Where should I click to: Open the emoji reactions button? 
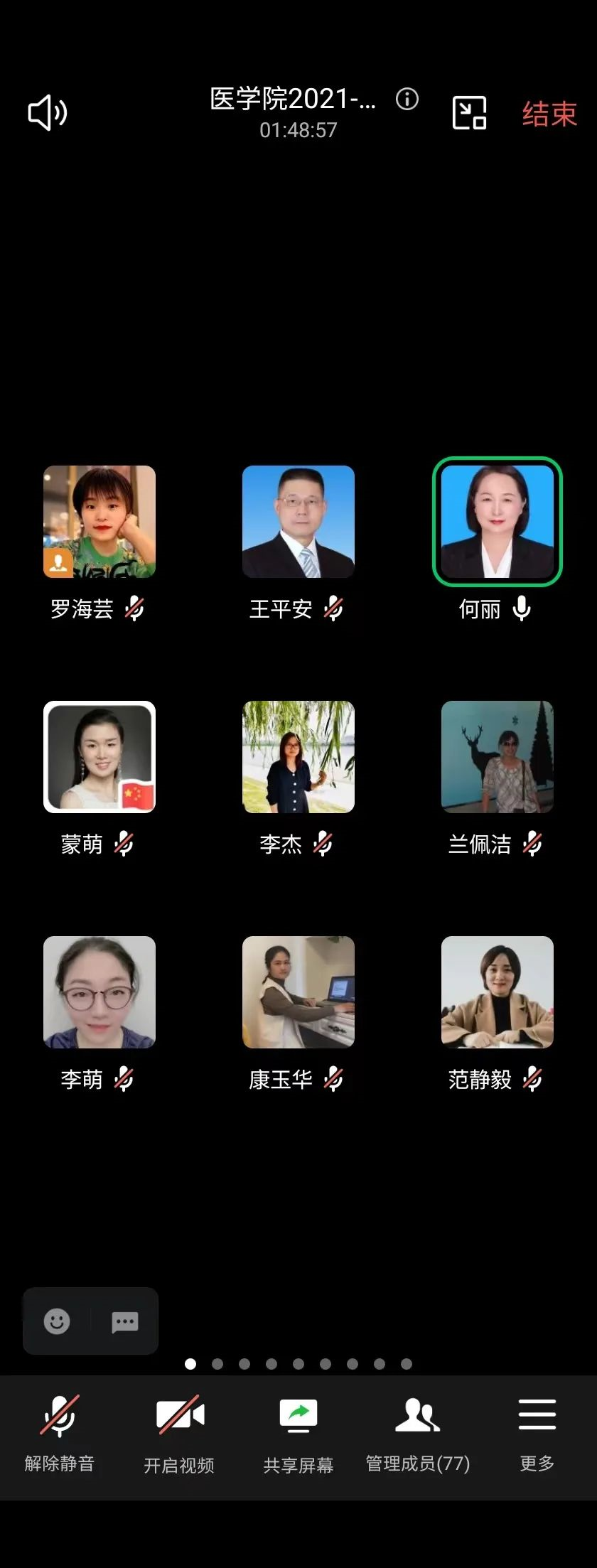point(57,1321)
